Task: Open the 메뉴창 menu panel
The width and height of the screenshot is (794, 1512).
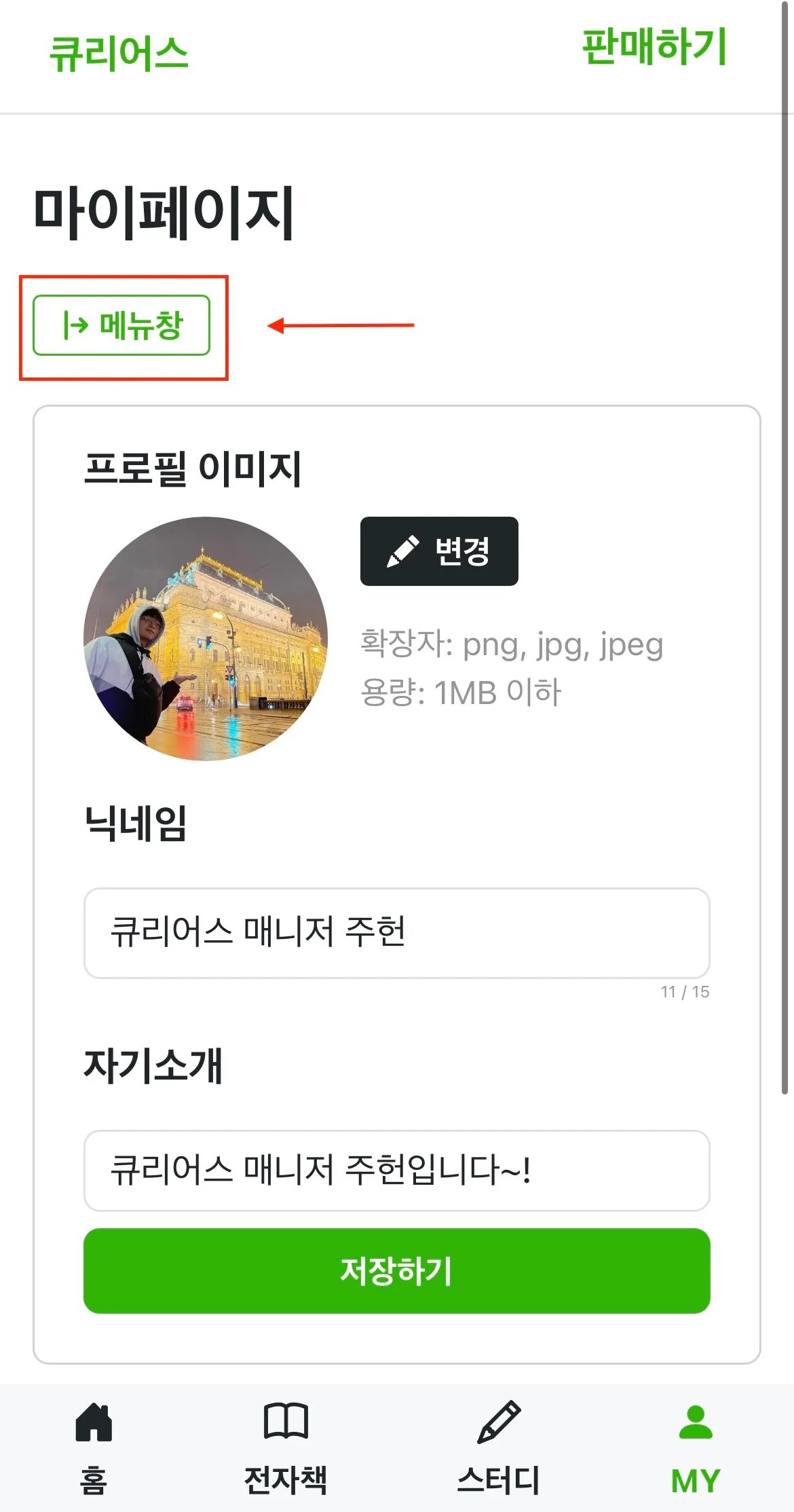Action: click(121, 325)
